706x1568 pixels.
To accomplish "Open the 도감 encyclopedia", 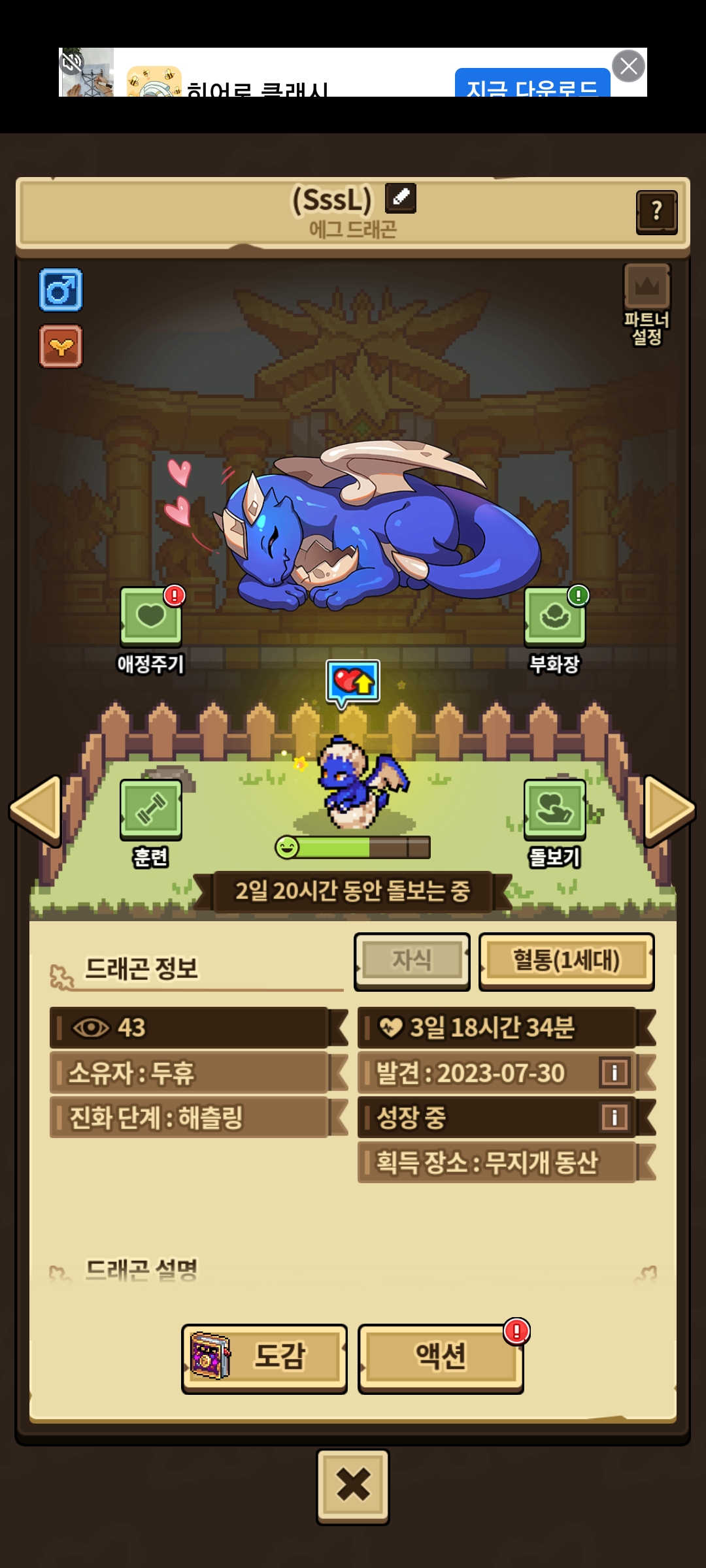I will pos(264,1359).
